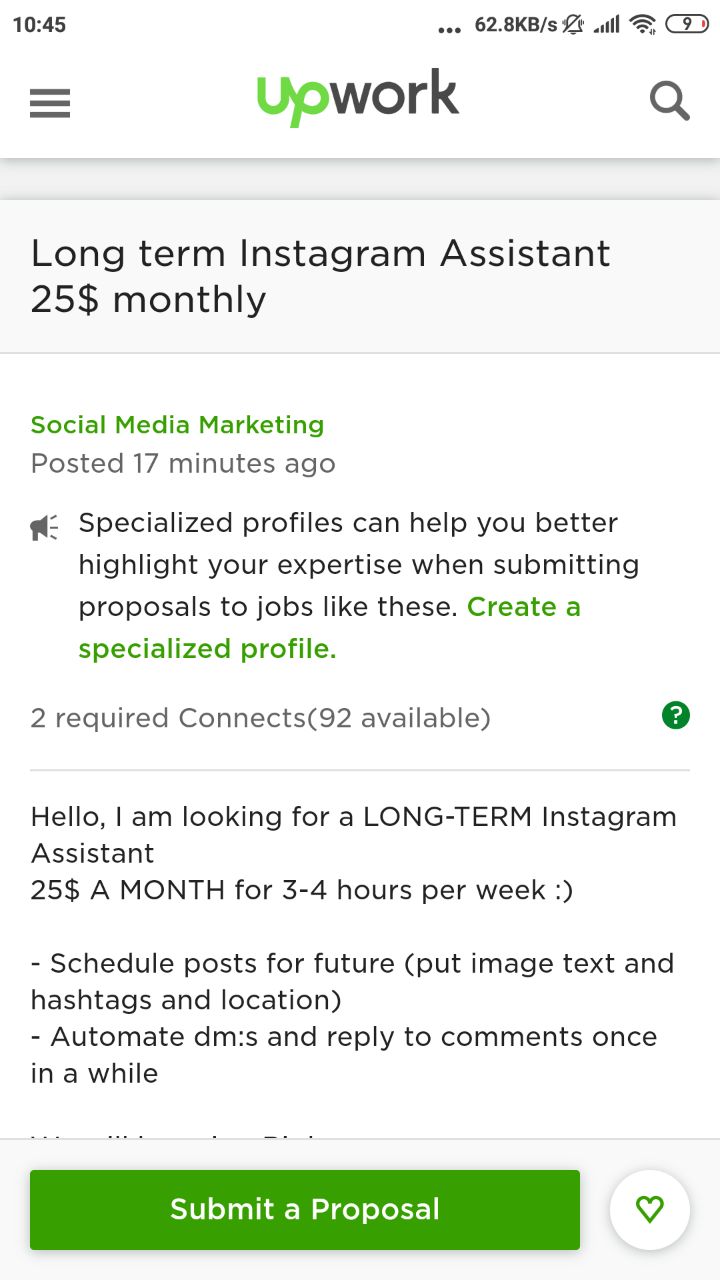720x1280 pixels.
Task: Save this job with the heart button
Action: click(650, 1210)
